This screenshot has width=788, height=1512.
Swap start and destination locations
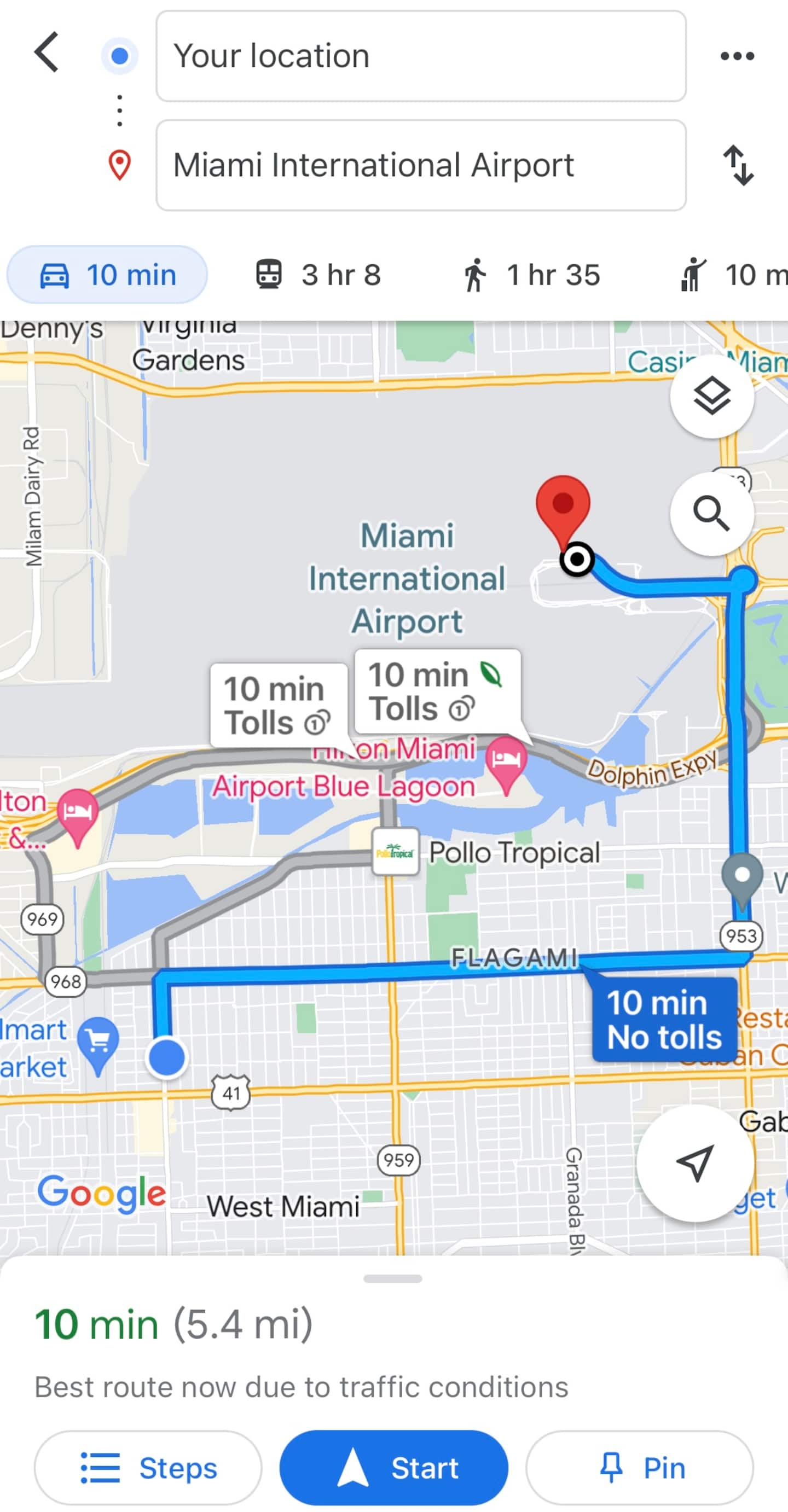click(x=738, y=166)
